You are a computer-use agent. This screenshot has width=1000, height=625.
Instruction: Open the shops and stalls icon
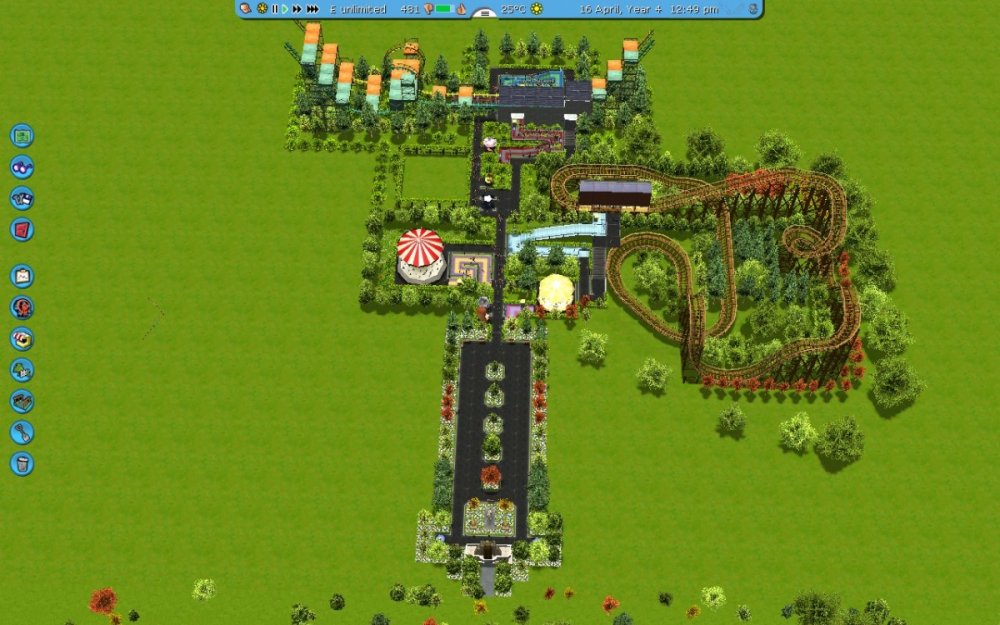pyautogui.click(x=22, y=338)
